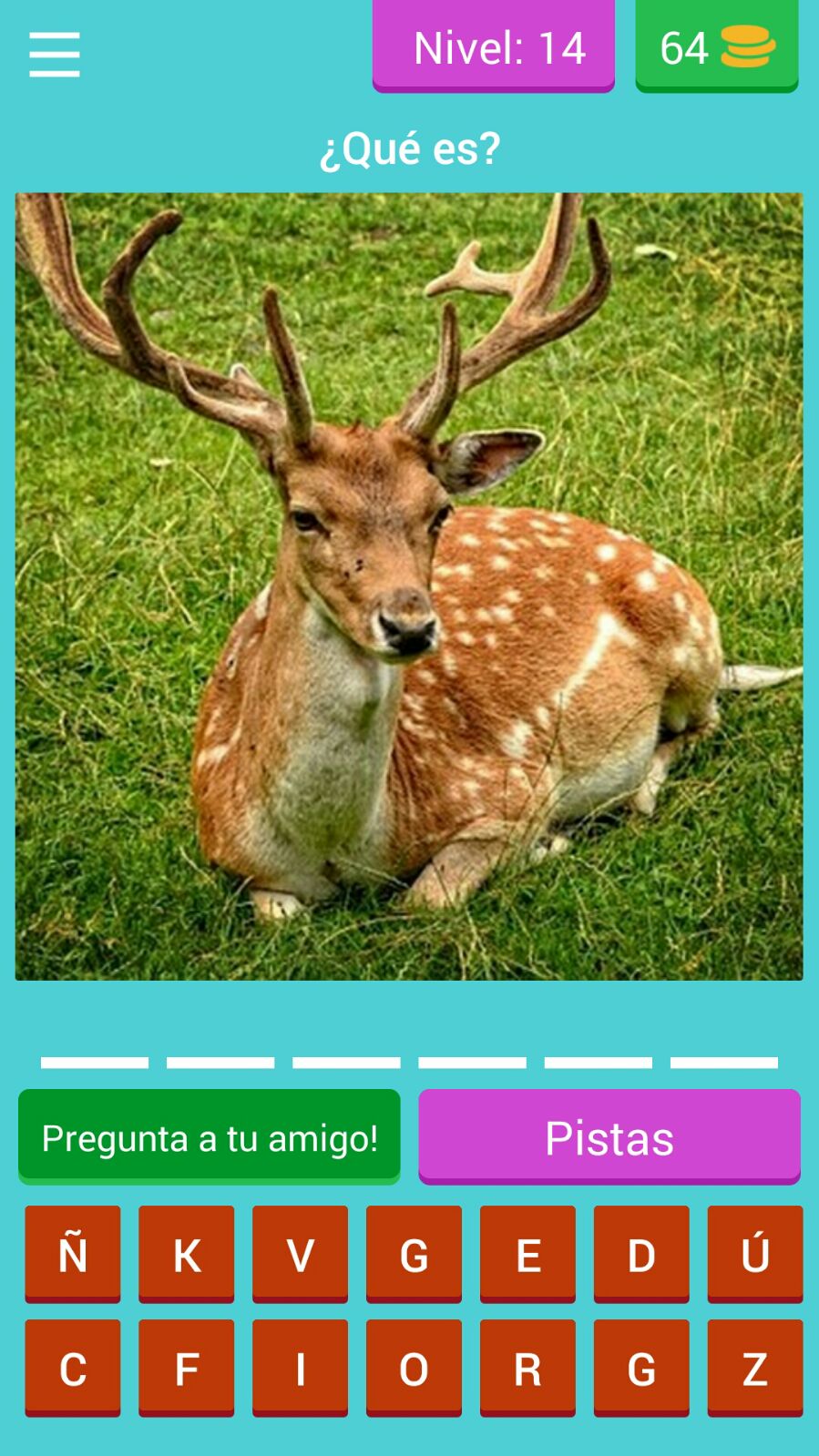
Task: Open the coins balance button
Action: 716,47
